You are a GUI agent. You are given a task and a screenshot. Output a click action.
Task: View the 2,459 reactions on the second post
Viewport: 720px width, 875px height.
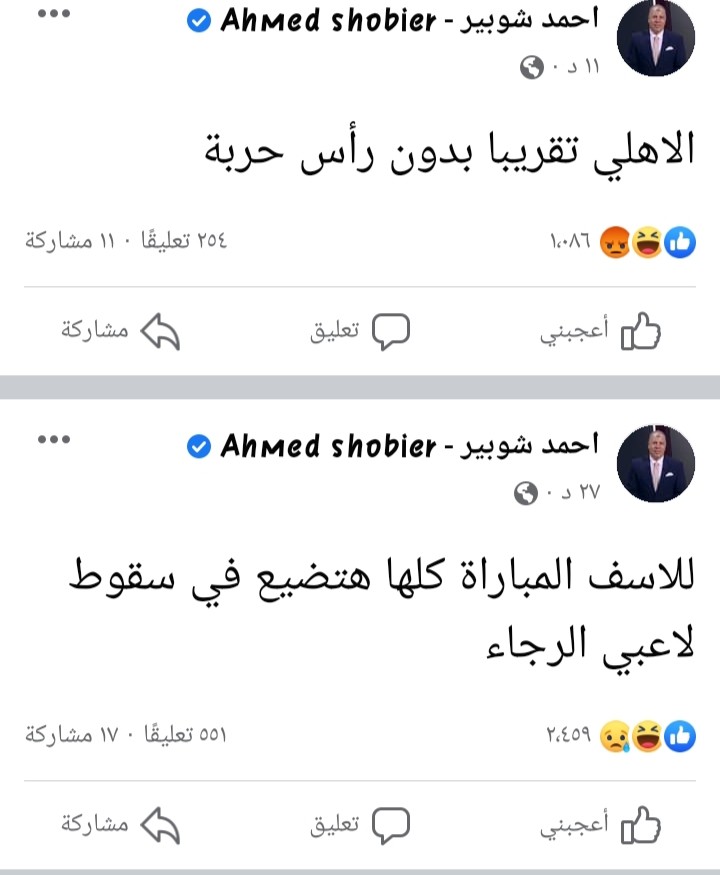pos(622,736)
